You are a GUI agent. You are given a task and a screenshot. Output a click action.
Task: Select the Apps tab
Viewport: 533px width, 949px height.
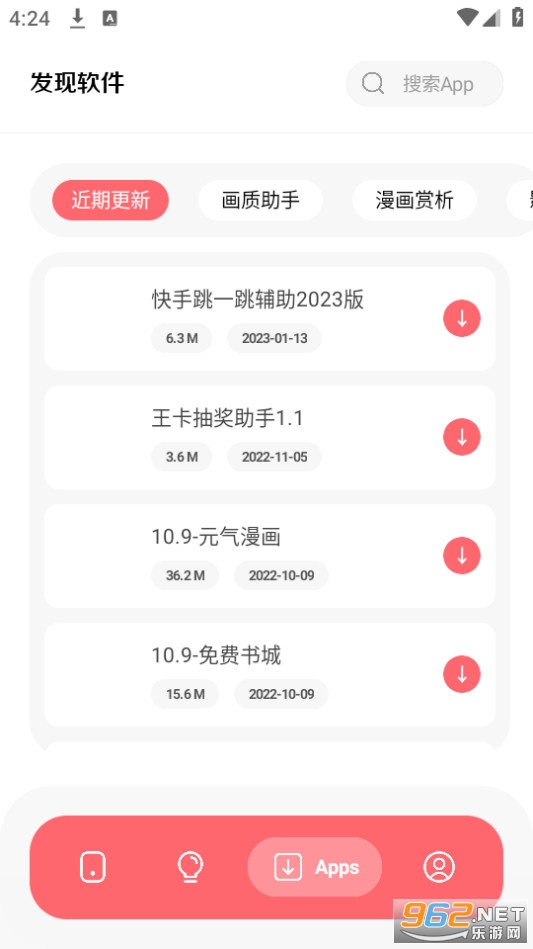point(315,867)
